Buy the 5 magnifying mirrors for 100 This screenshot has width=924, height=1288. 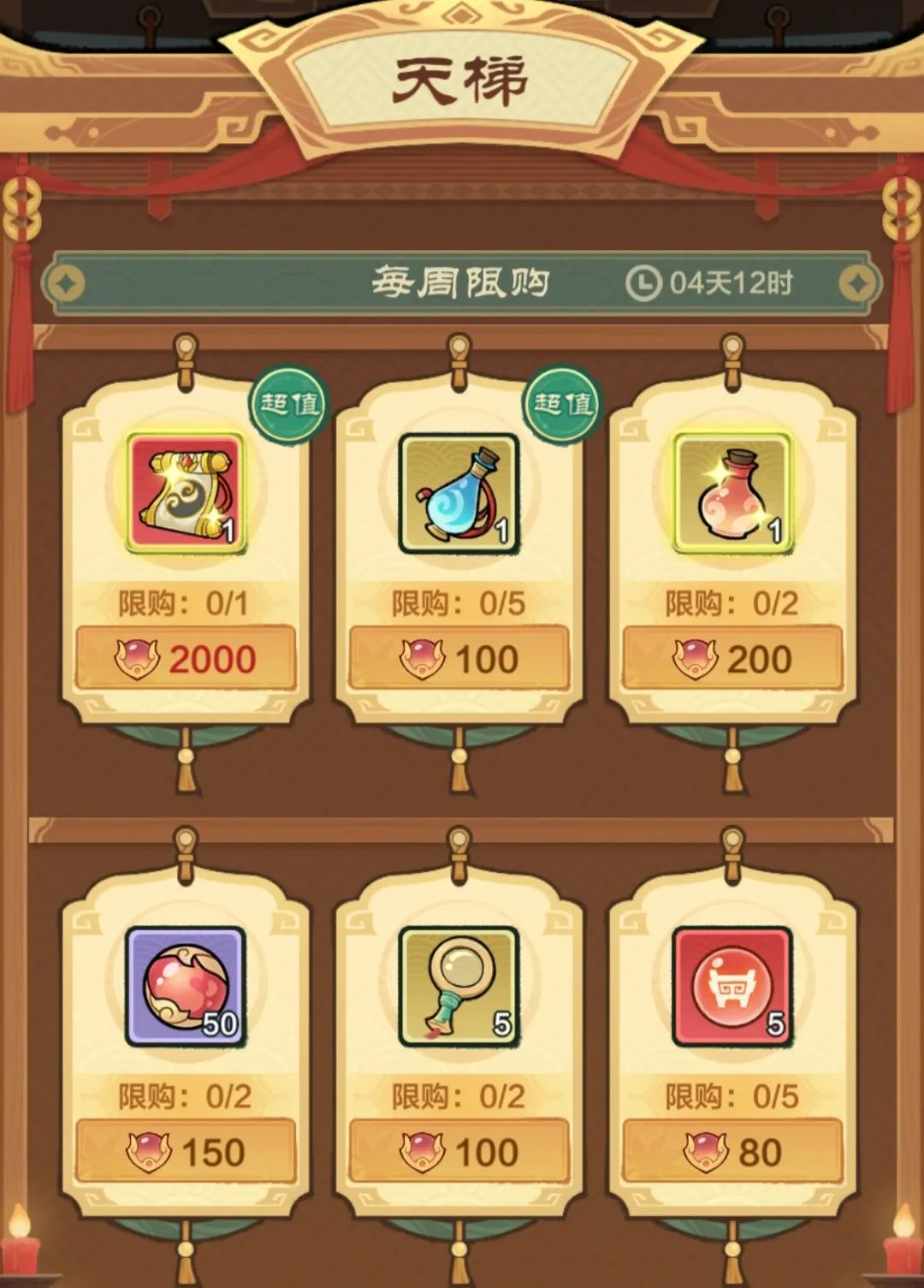pyautogui.click(x=459, y=1151)
